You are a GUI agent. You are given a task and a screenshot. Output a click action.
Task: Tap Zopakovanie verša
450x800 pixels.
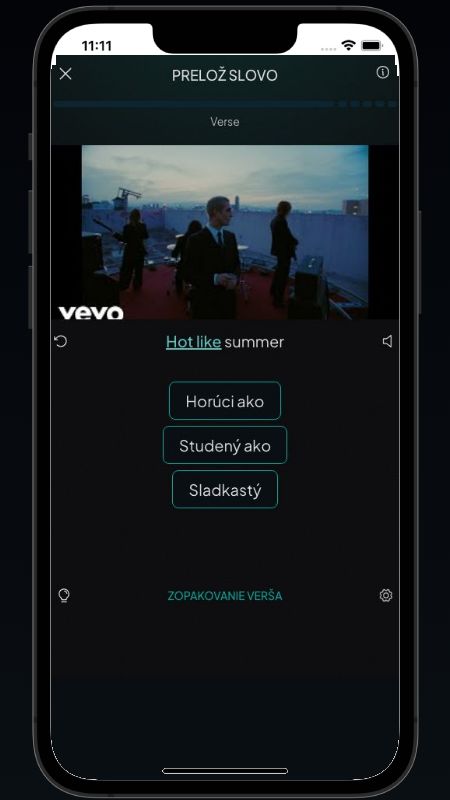point(224,596)
